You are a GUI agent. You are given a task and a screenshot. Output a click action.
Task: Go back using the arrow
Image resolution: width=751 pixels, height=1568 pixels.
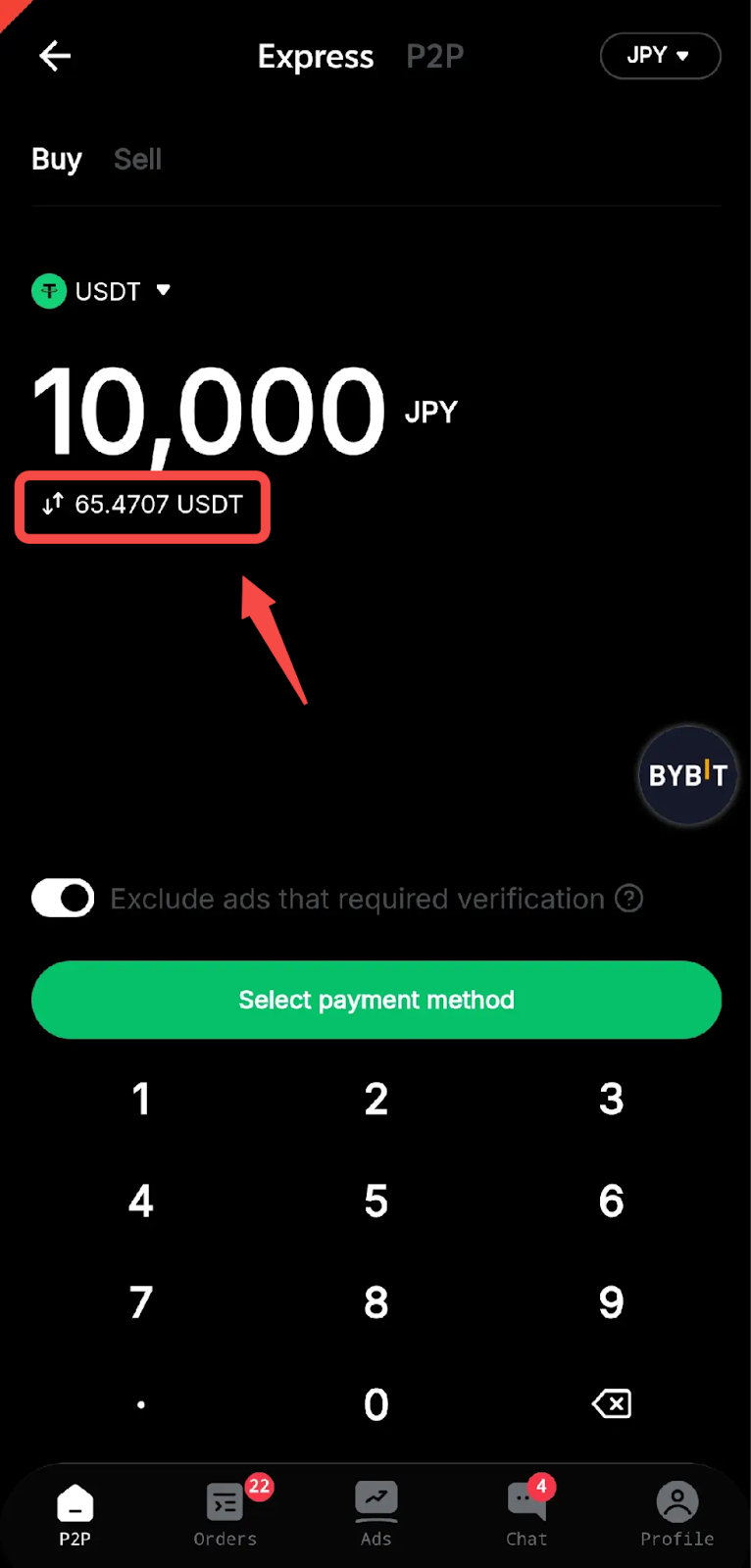(x=55, y=56)
